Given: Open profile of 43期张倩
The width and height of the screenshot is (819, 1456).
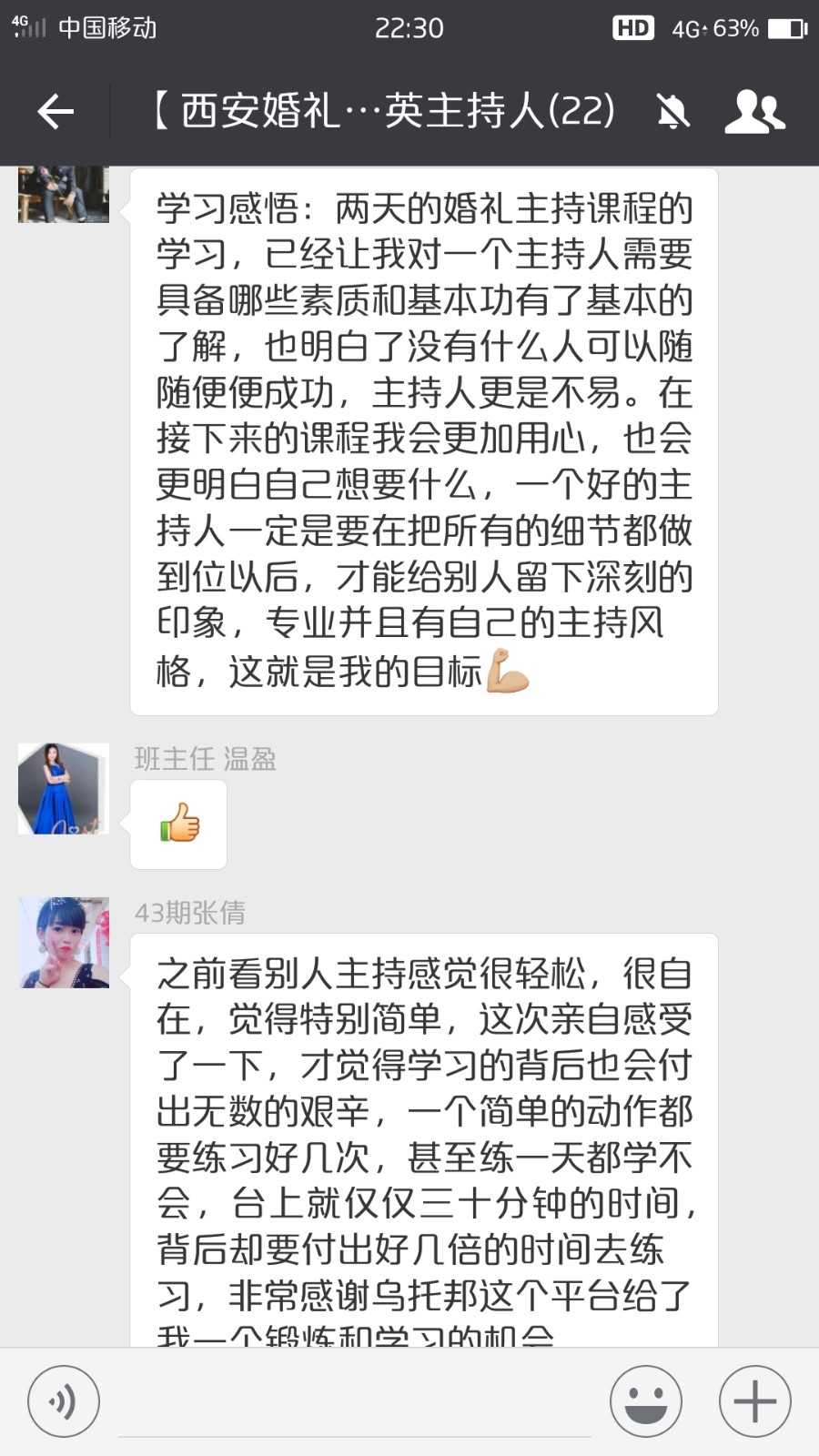Looking at the screenshot, I should [x=64, y=943].
